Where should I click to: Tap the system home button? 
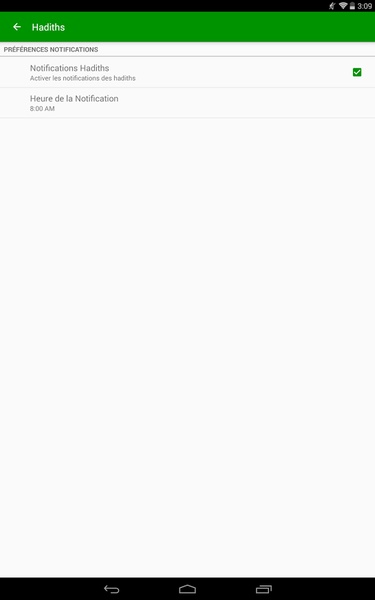(188, 589)
